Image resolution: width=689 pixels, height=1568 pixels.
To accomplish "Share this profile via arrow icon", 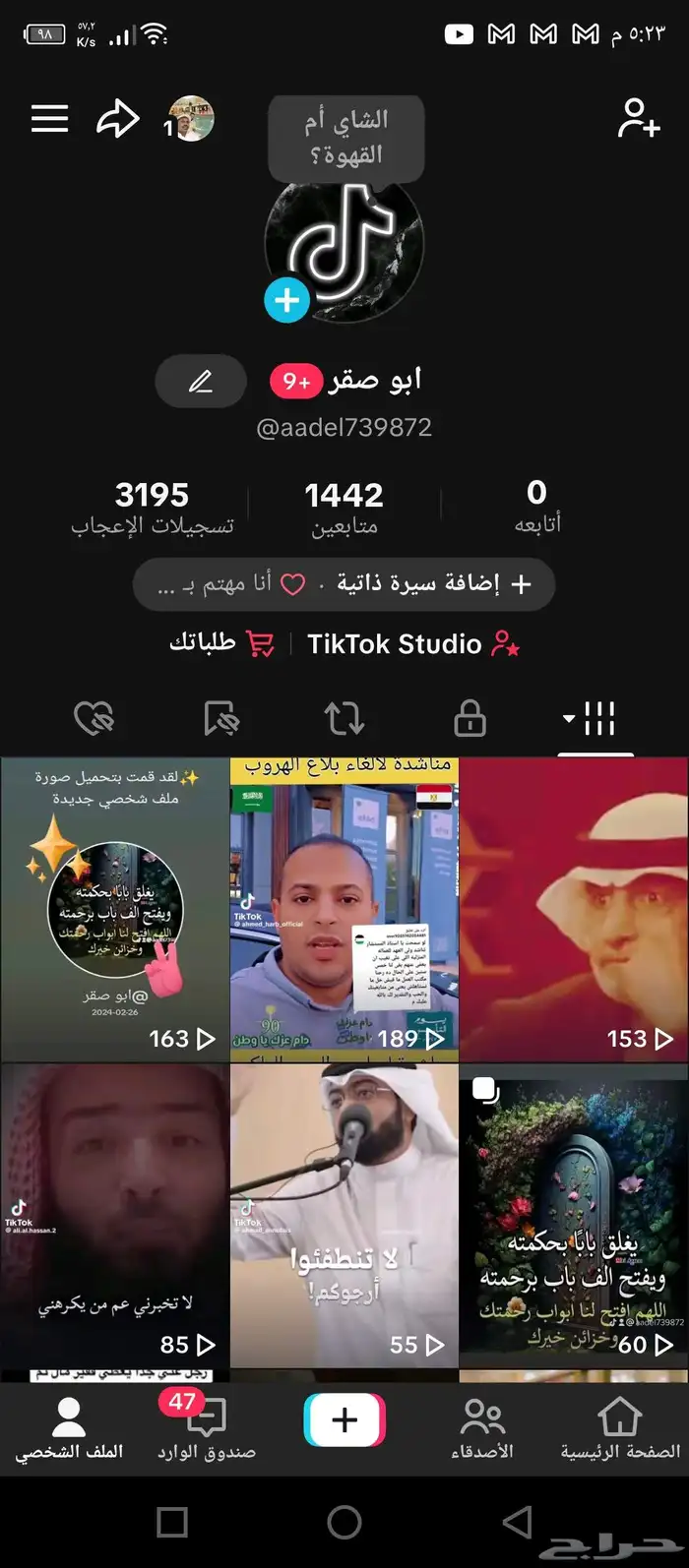I will (x=117, y=119).
